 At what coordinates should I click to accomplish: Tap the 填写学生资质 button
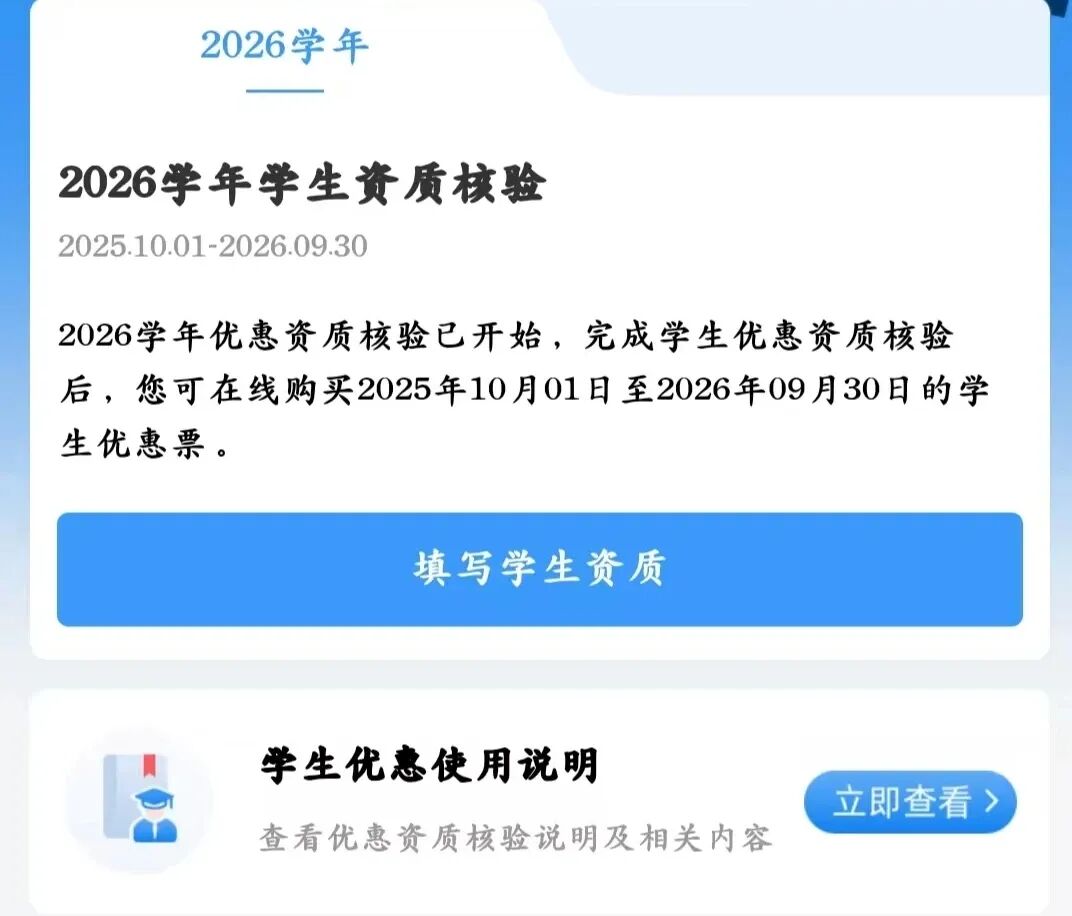coord(539,570)
